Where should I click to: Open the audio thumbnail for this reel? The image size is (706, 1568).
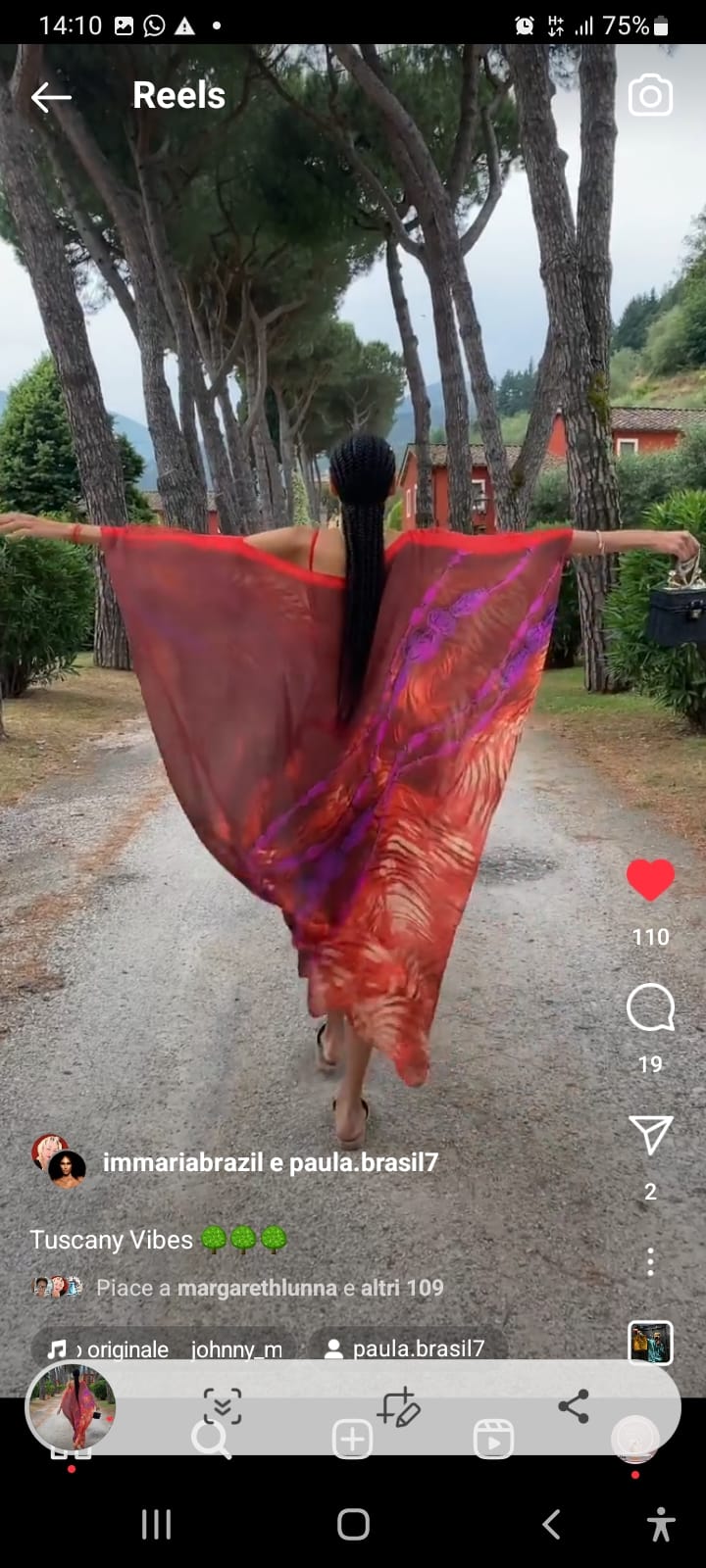[650, 1342]
